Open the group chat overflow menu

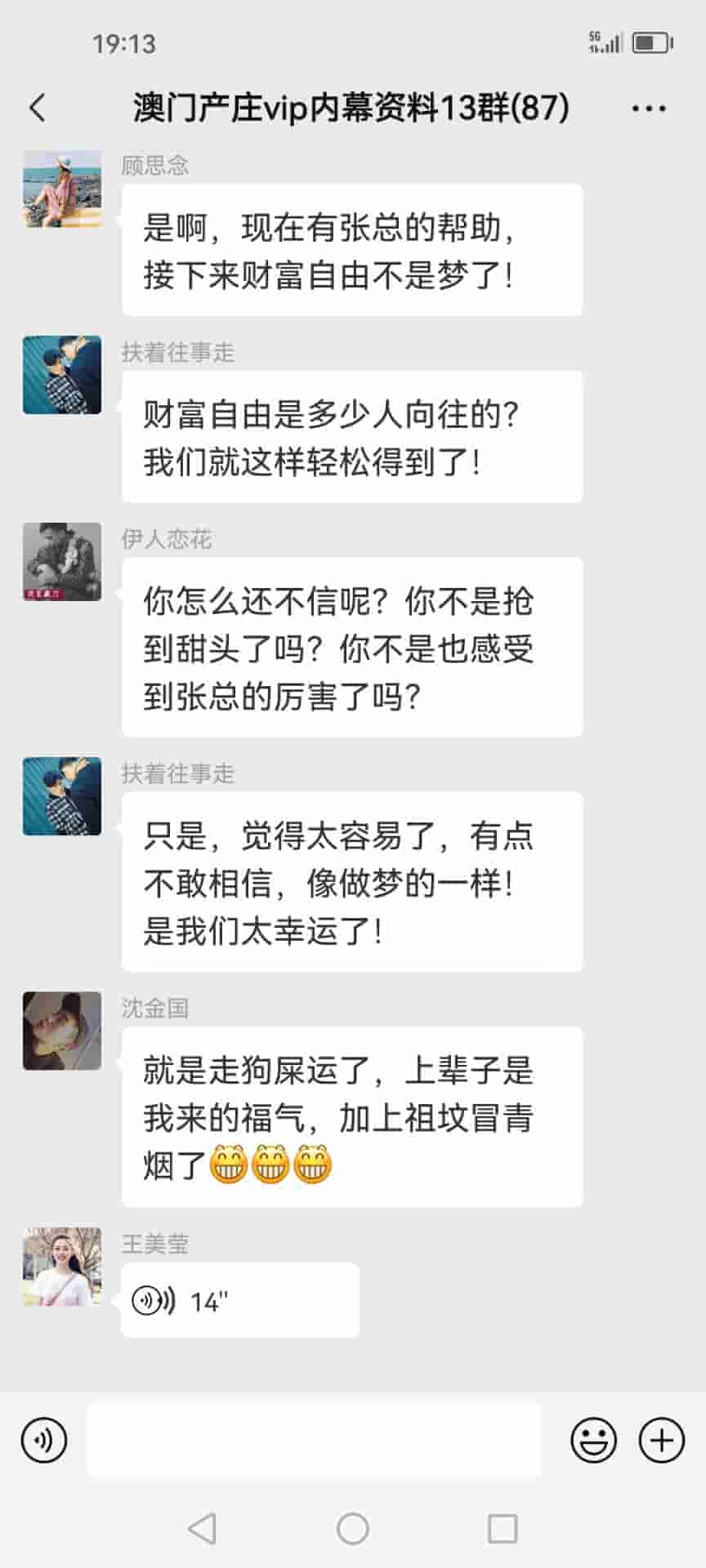coord(649,108)
